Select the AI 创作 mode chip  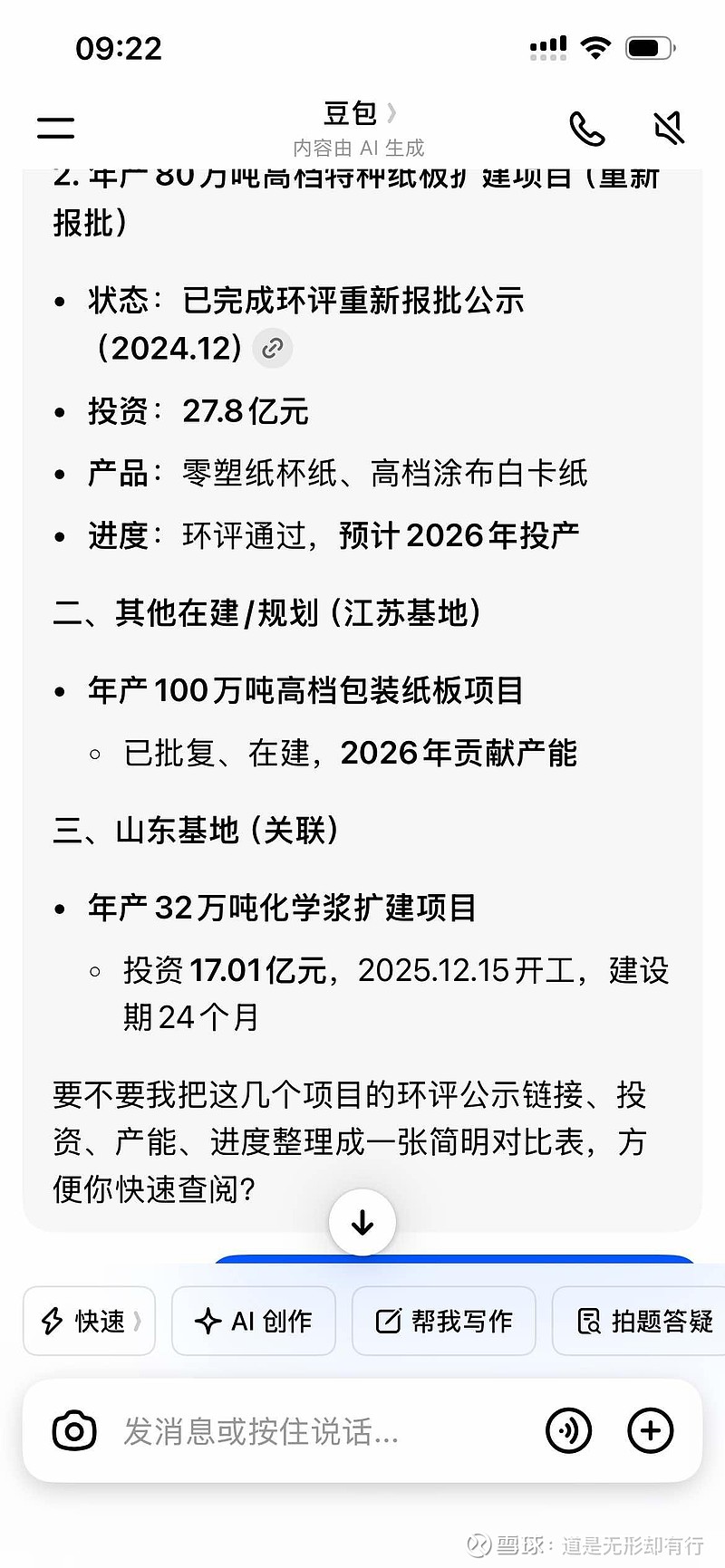coord(254,1321)
